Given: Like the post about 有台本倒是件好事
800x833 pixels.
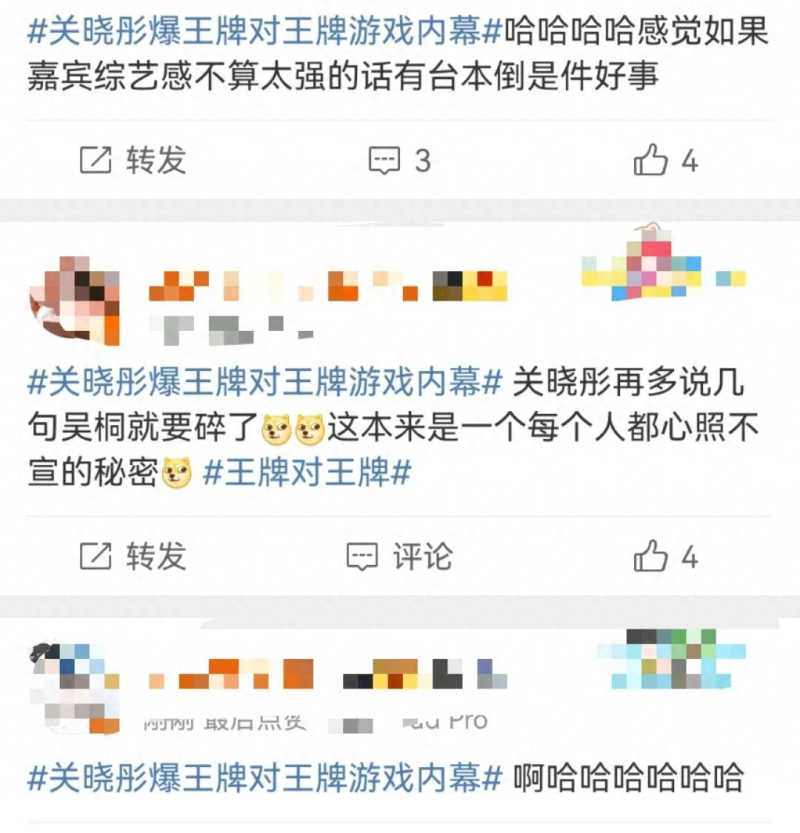Looking at the screenshot, I should [x=666, y=159].
